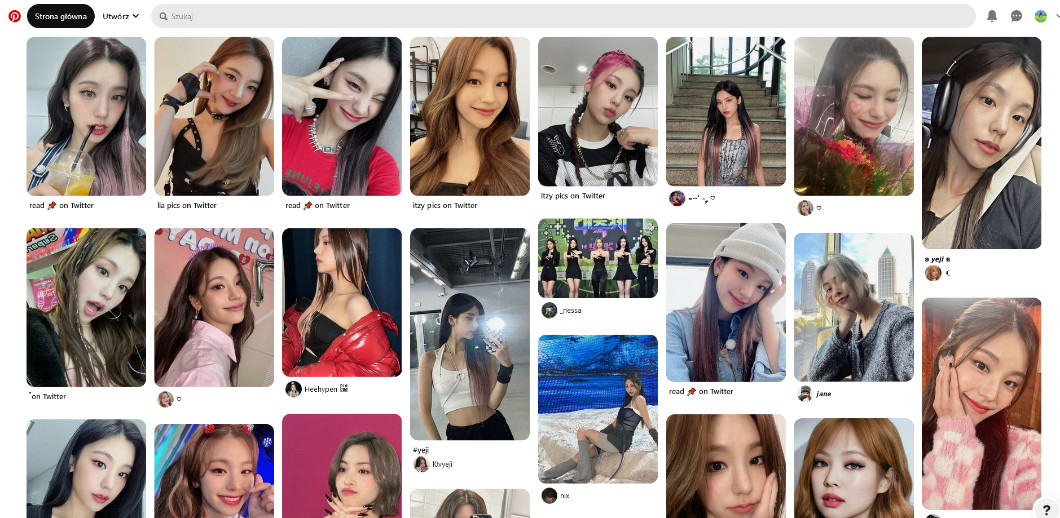The width and height of the screenshot is (1060, 518).
Task: Open the notifications bell
Action: [992, 16]
